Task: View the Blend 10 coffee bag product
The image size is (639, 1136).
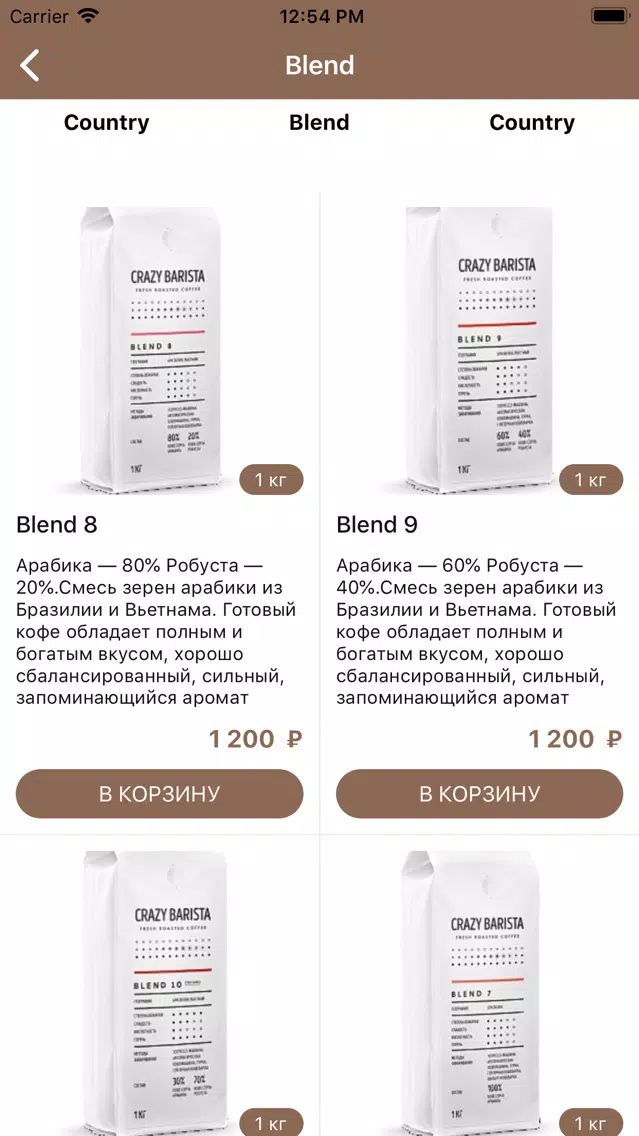Action: pos(159,990)
